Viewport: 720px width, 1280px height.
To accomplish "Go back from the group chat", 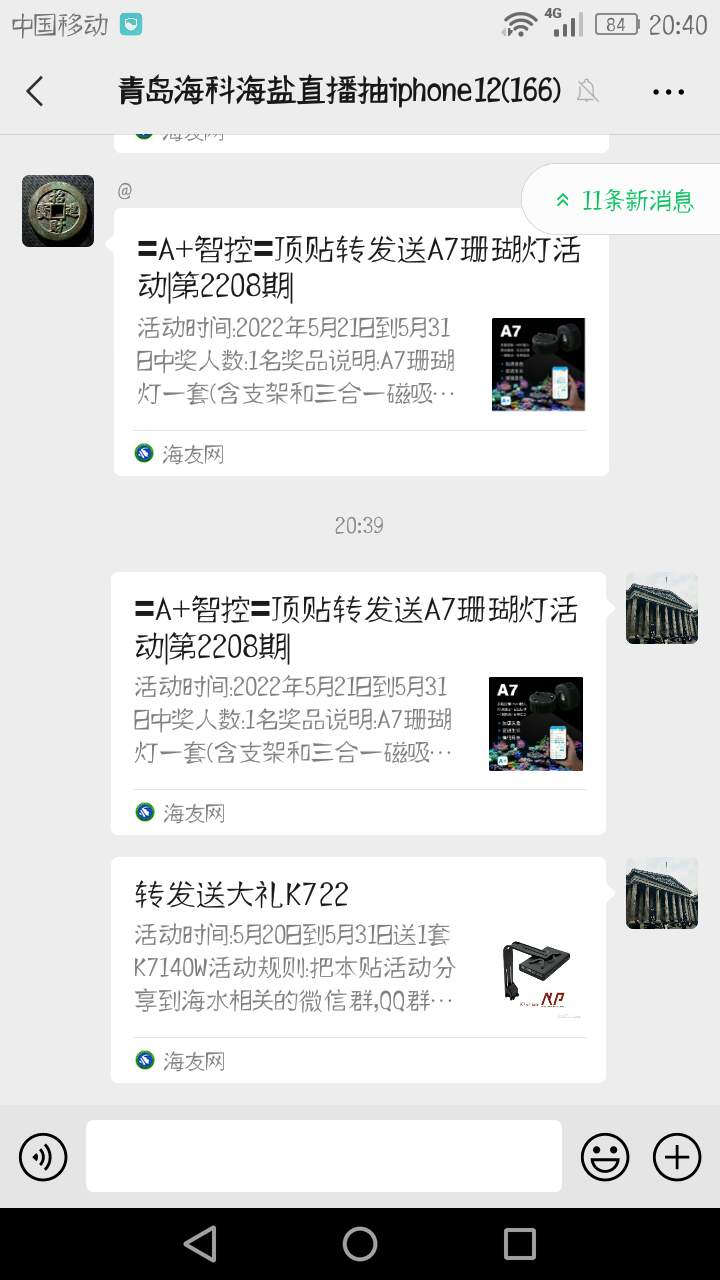I will (35, 91).
